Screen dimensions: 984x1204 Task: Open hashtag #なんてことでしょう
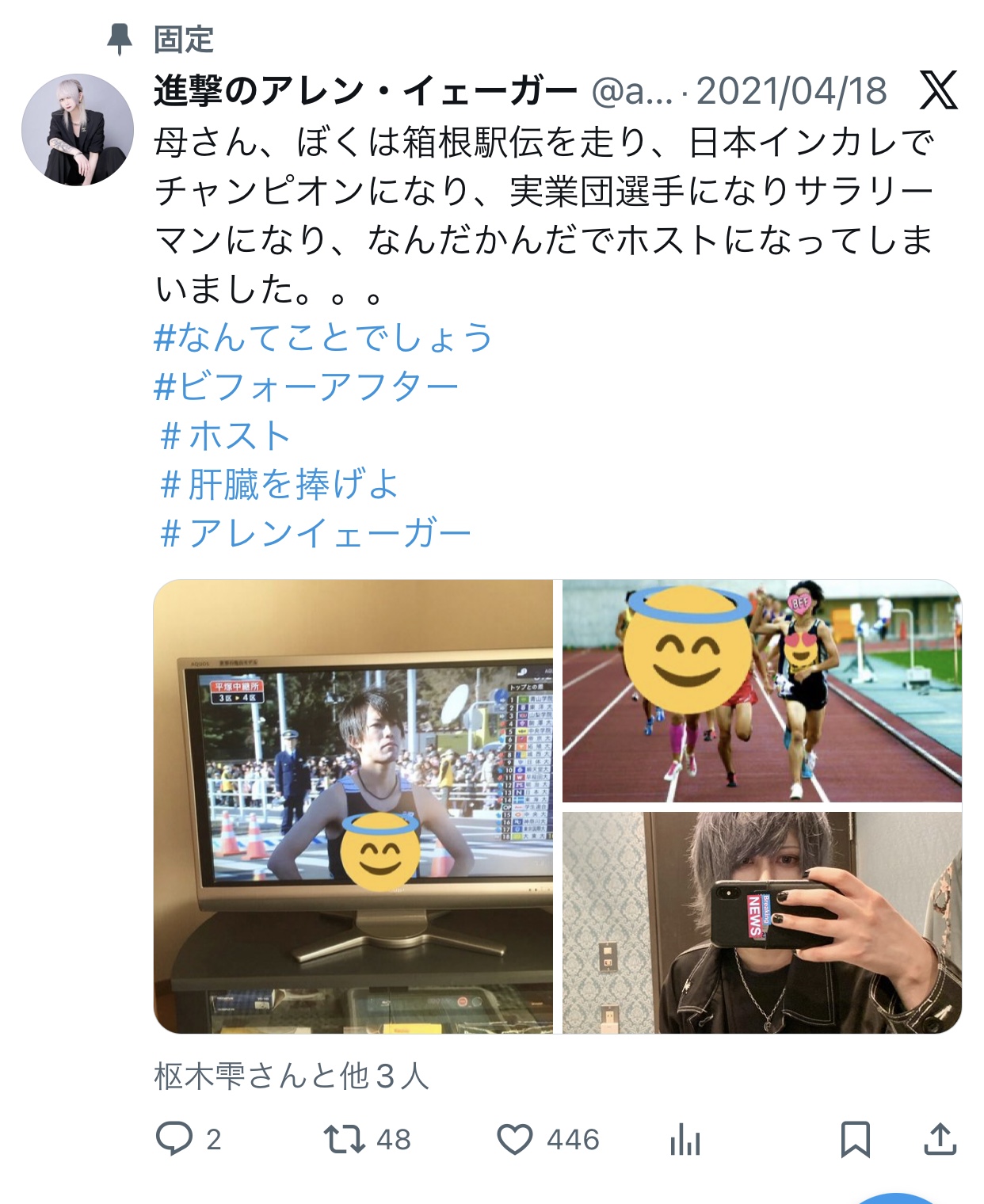pyautogui.click(x=323, y=338)
